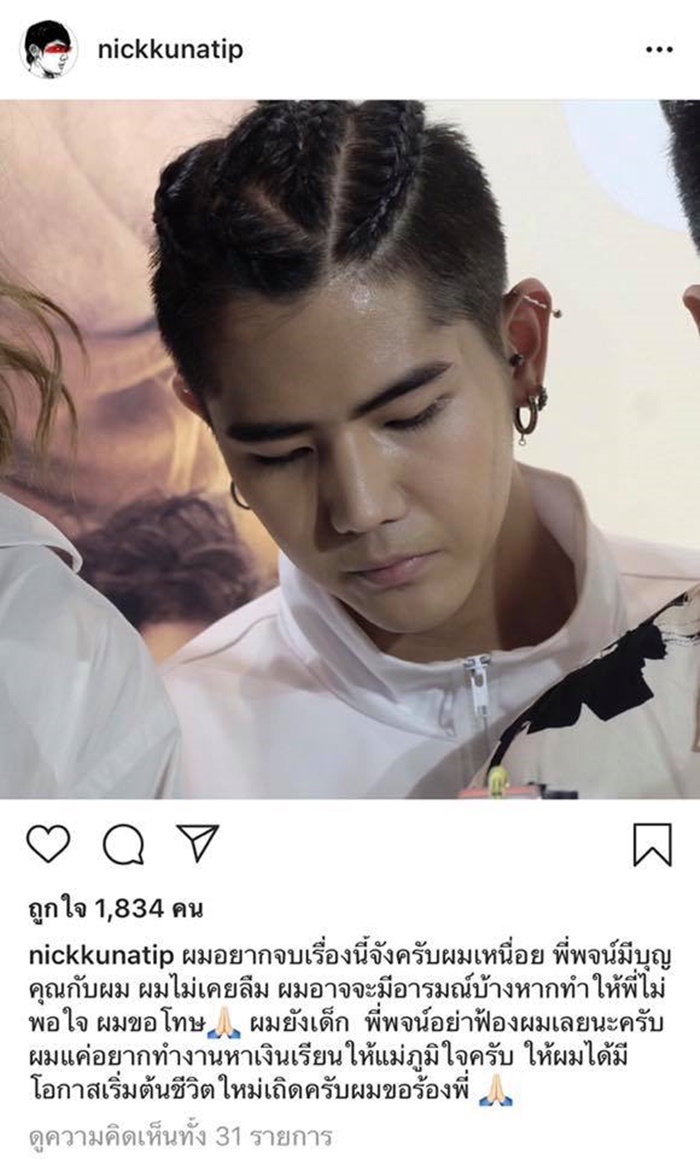Open nickkunatip's profile picture

(x=48, y=49)
